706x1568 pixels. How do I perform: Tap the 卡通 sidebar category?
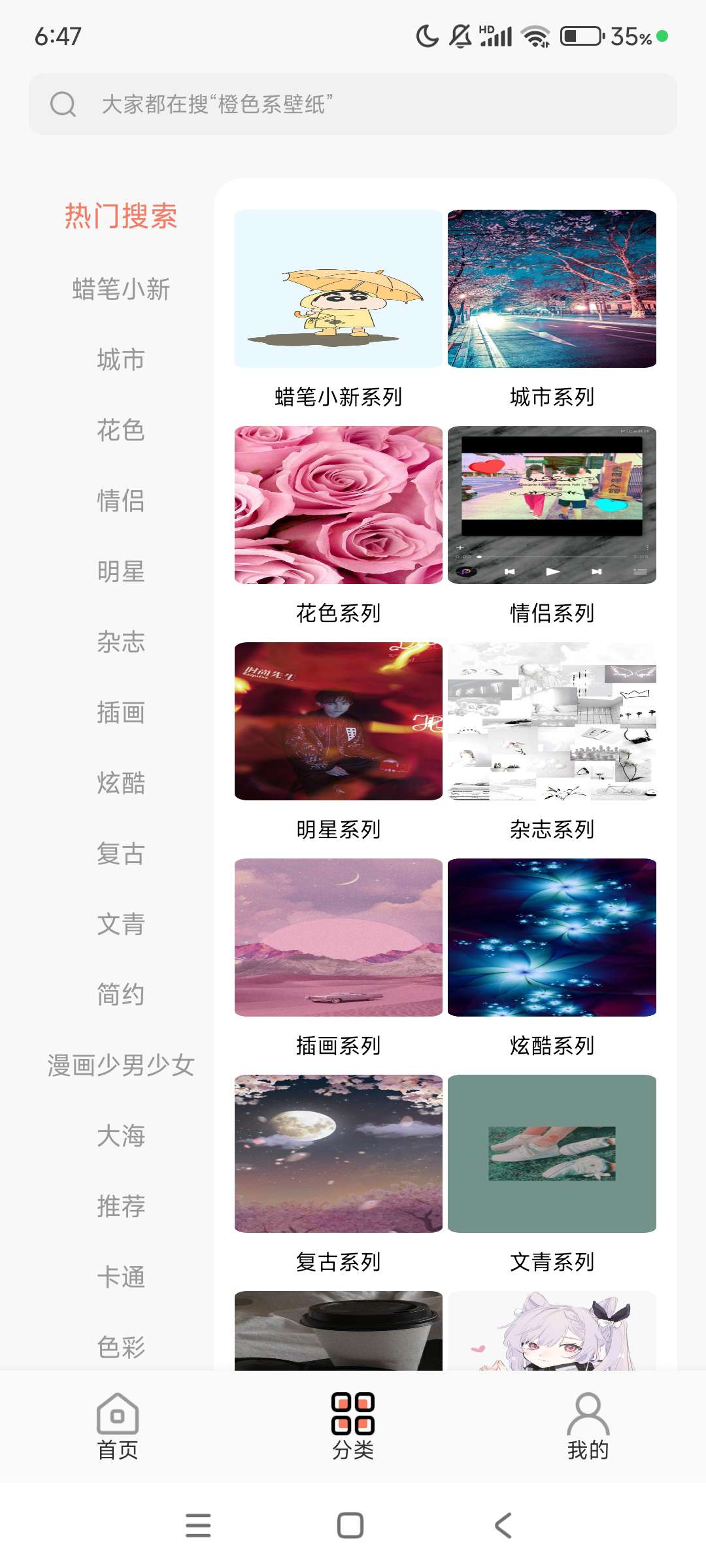point(121,1277)
